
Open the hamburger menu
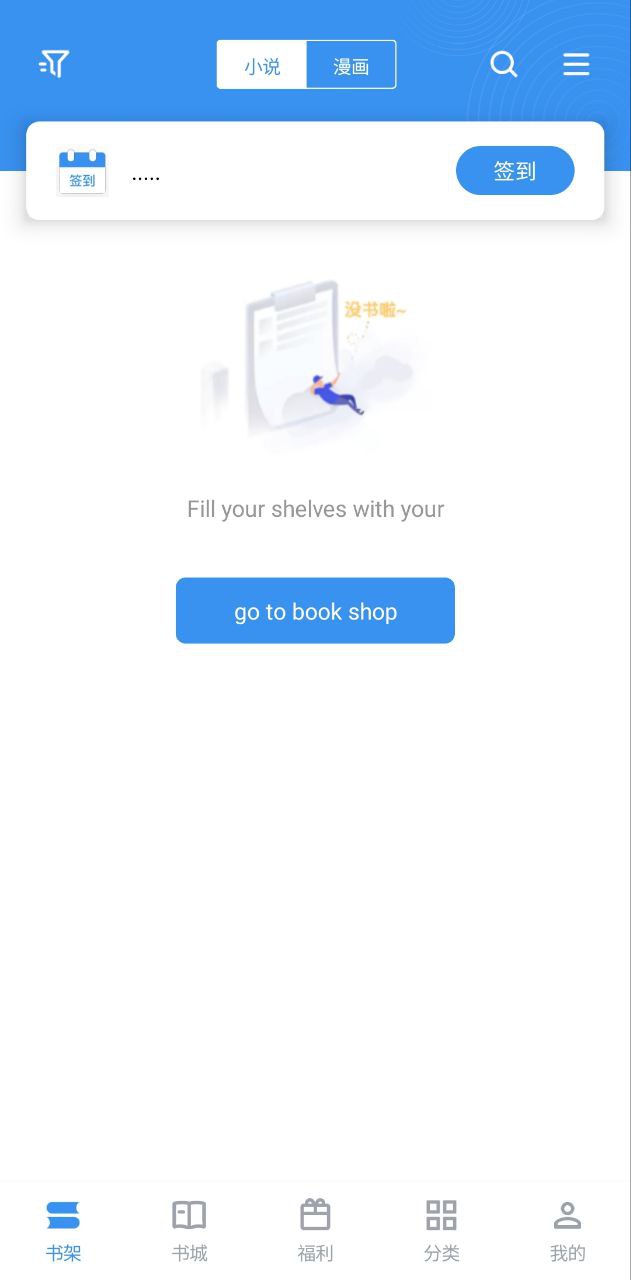click(576, 65)
